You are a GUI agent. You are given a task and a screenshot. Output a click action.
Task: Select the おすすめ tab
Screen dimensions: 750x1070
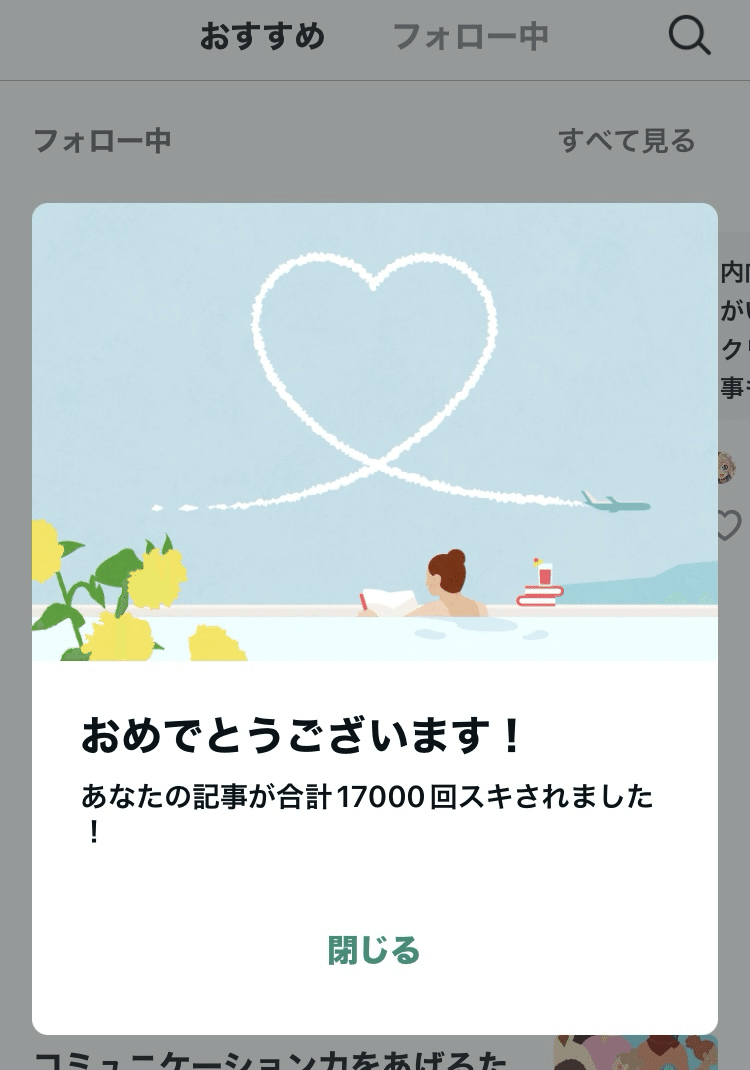pyautogui.click(x=262, y=36)
